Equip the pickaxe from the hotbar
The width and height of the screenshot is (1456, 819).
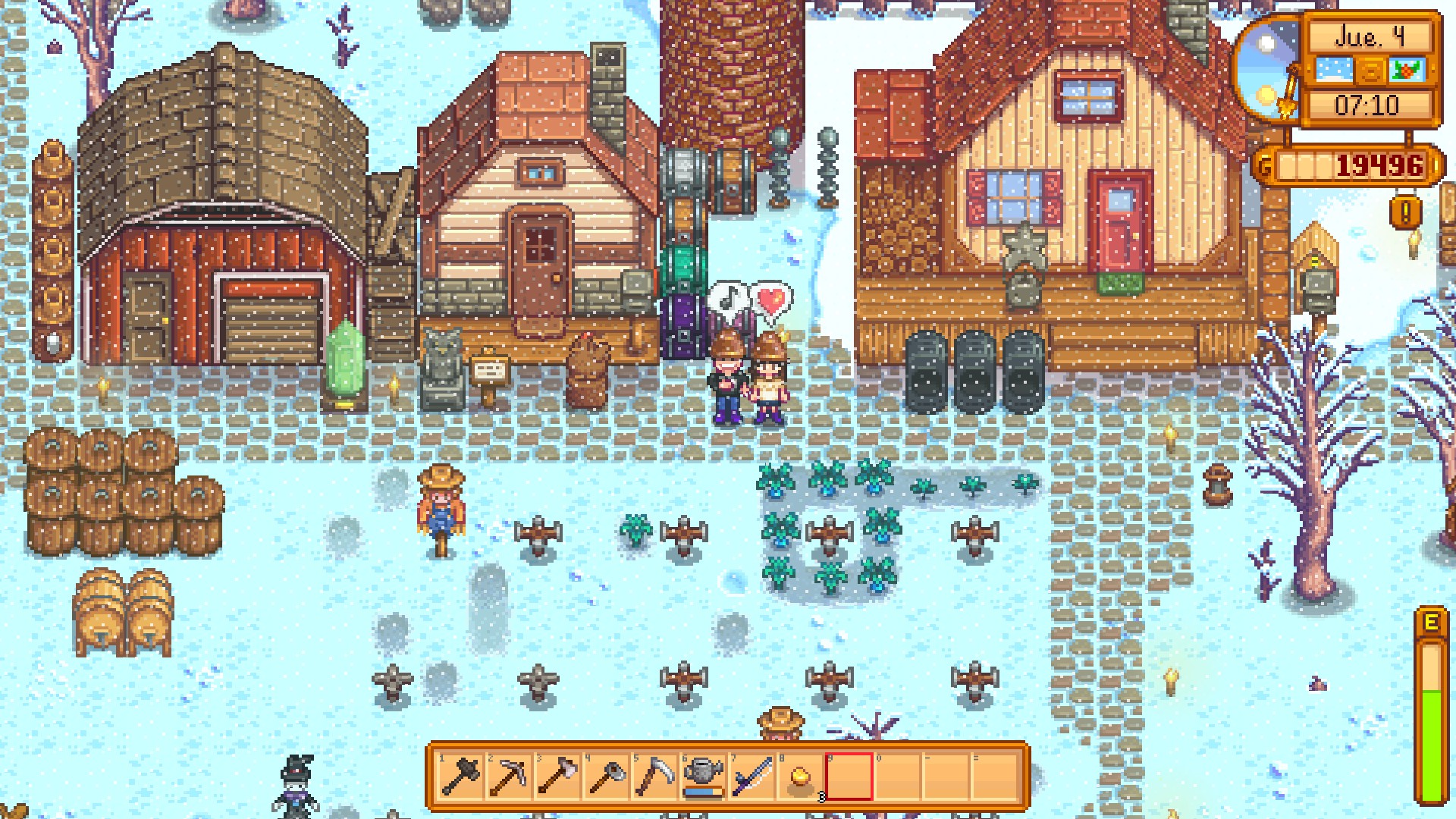(x=509, y=777)
